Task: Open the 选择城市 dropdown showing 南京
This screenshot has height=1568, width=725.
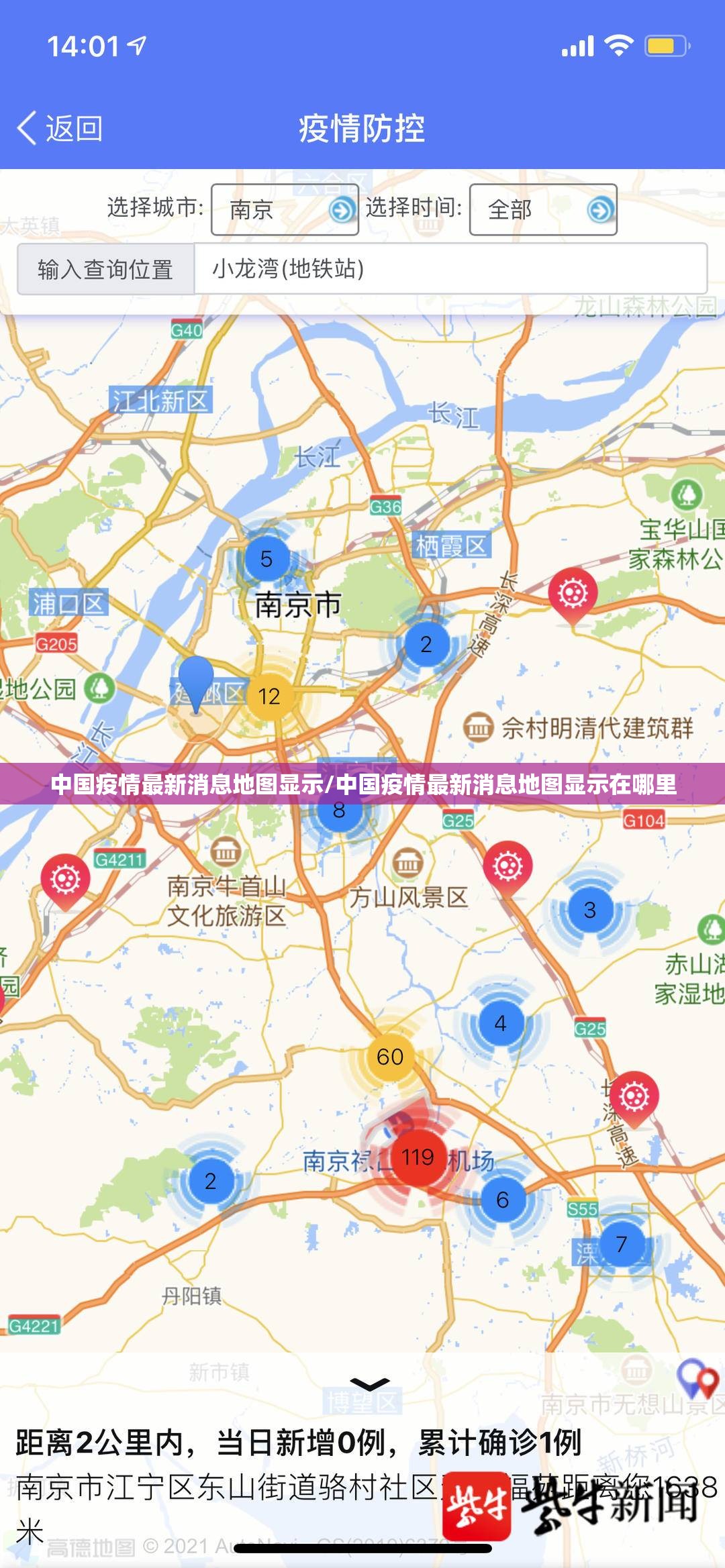Action: [x=283, y=209]
